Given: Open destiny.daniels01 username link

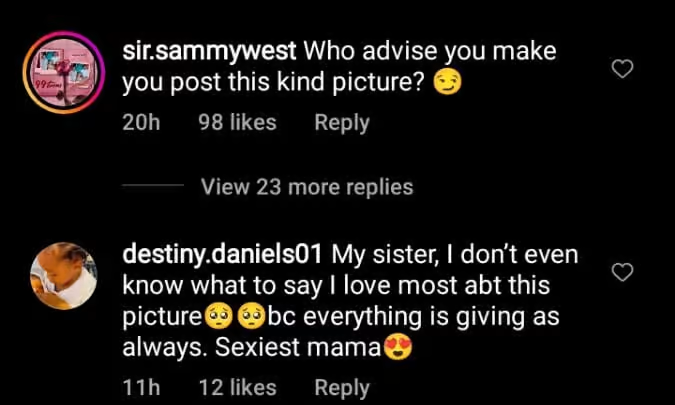Looking at the screenshot, I should click(x=225, y=254).
